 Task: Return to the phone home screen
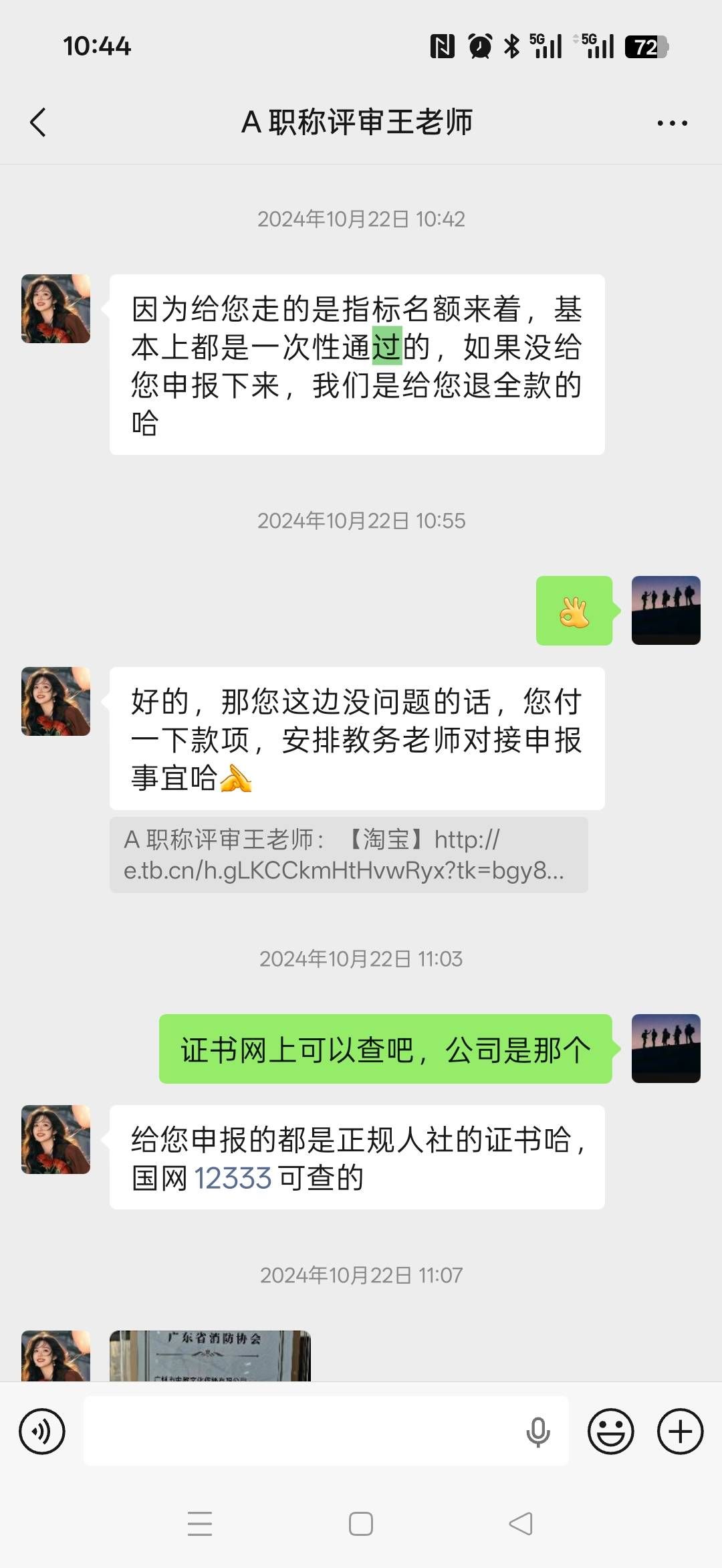tap(361, 1524)
